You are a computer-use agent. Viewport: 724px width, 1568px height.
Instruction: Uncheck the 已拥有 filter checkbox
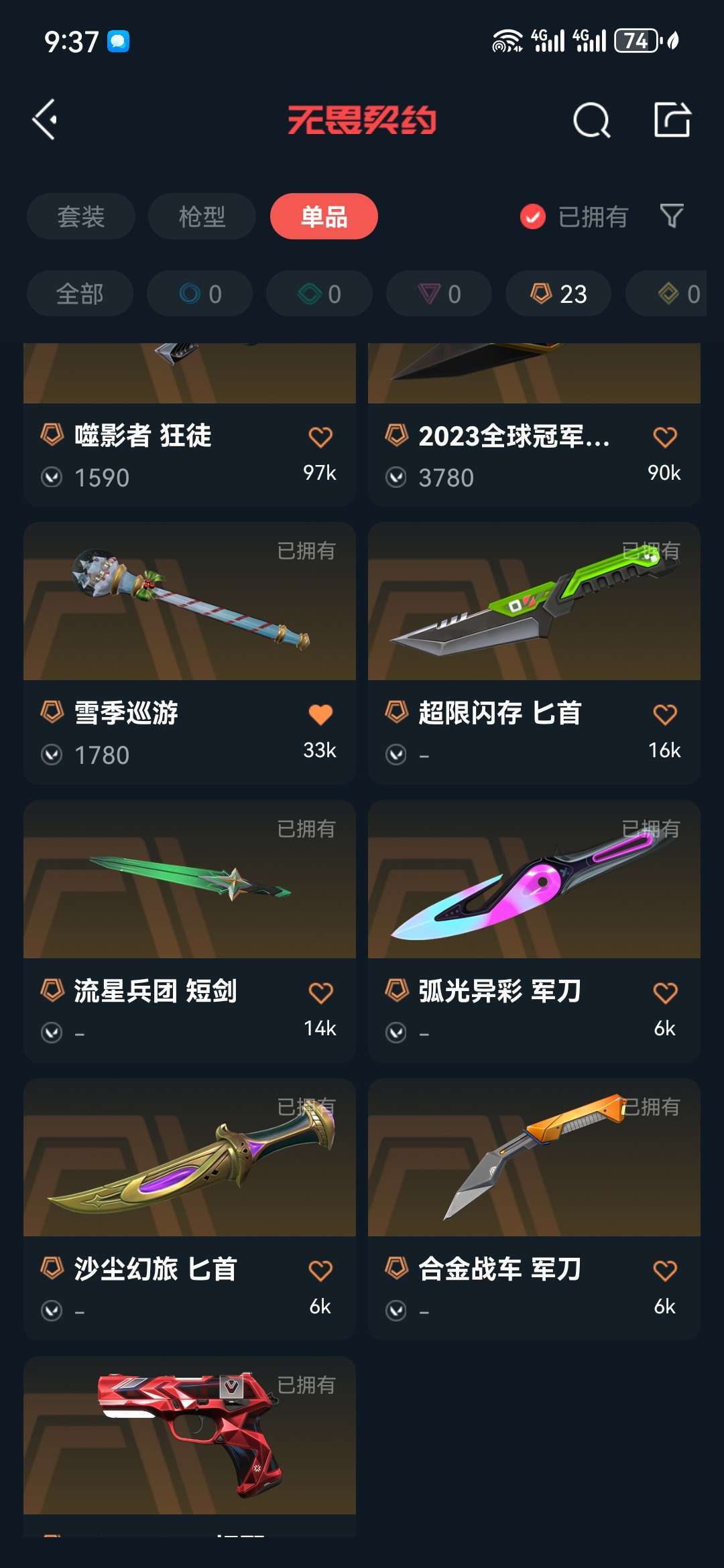533,216
